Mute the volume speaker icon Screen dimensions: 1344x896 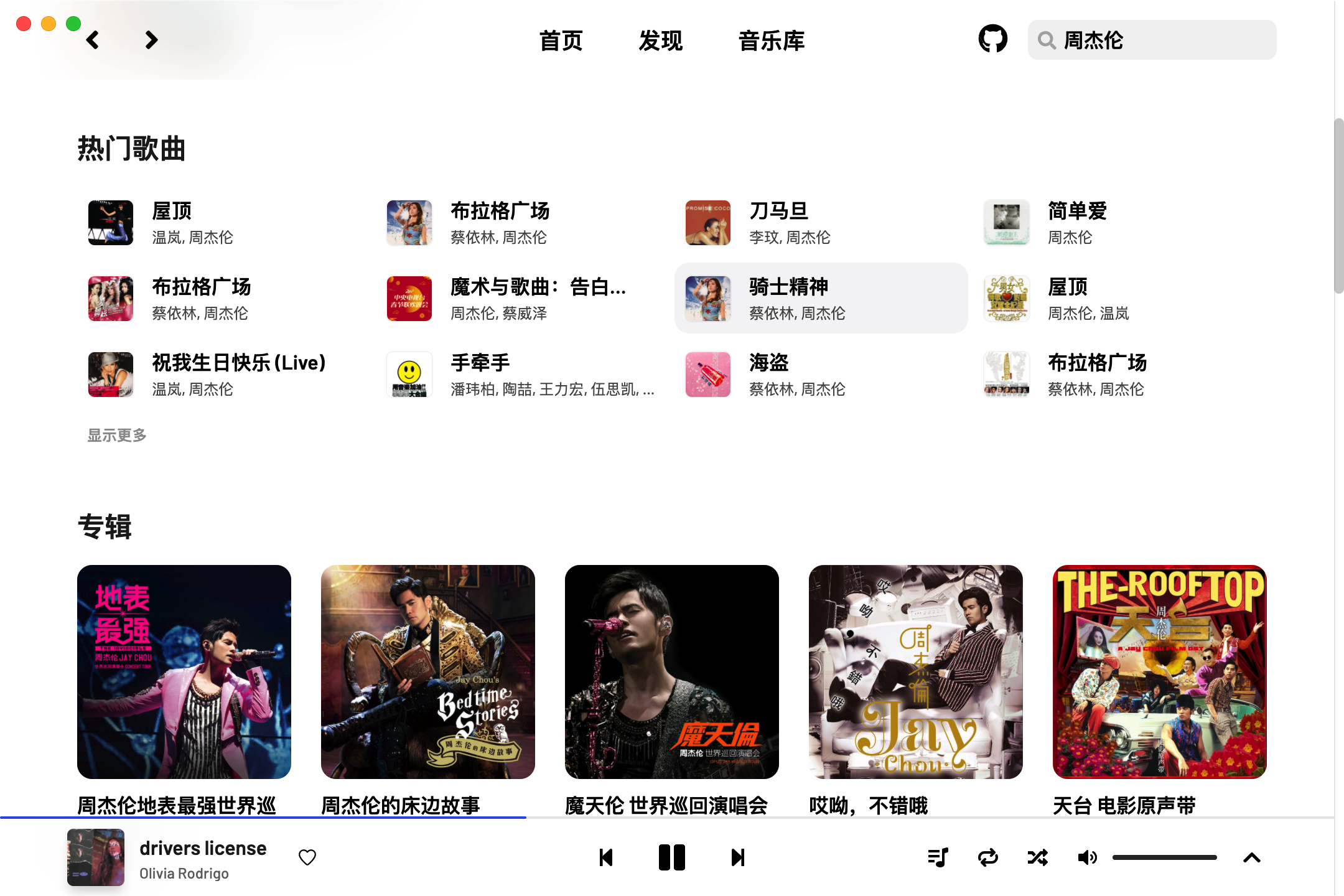click(x=1087, y=857)
